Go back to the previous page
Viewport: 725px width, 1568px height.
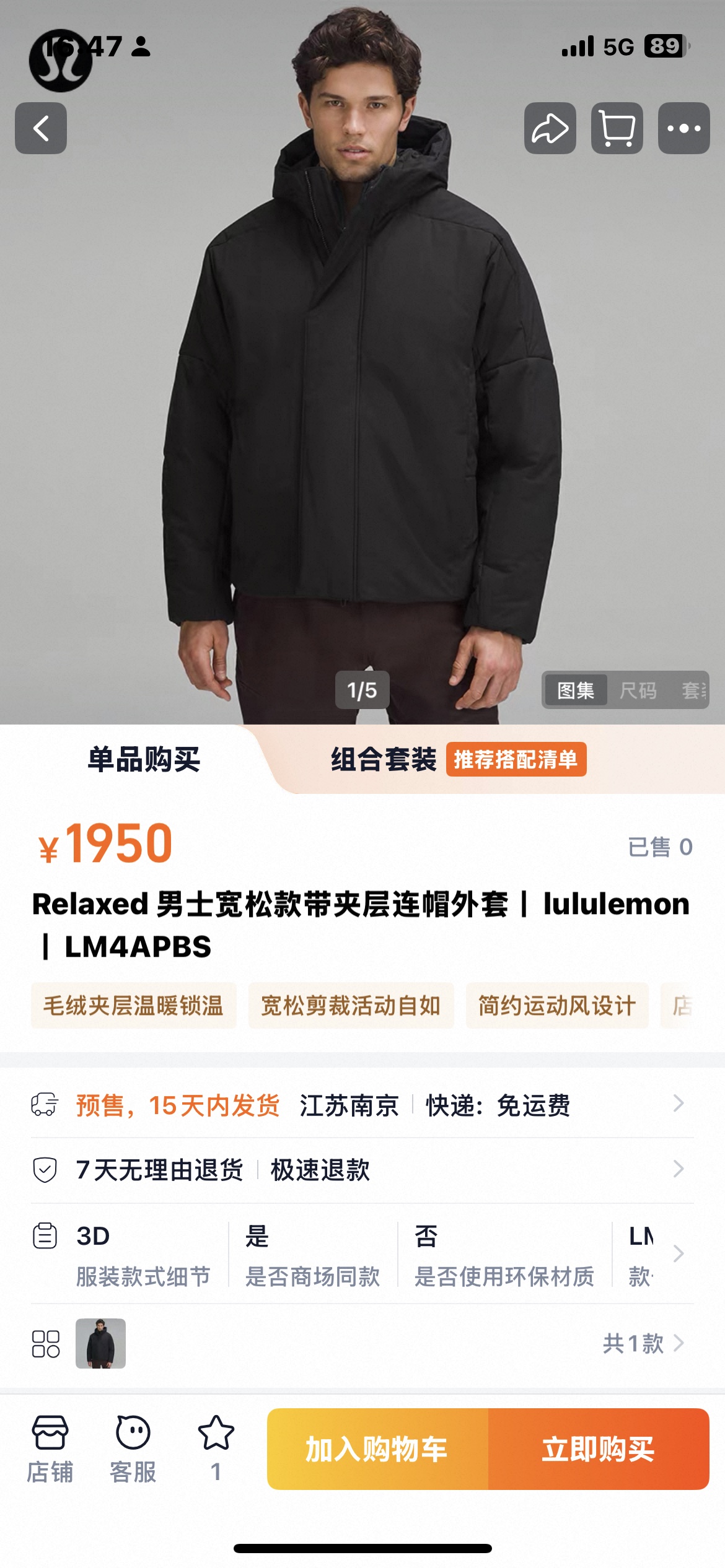click(x=41, y=128)
